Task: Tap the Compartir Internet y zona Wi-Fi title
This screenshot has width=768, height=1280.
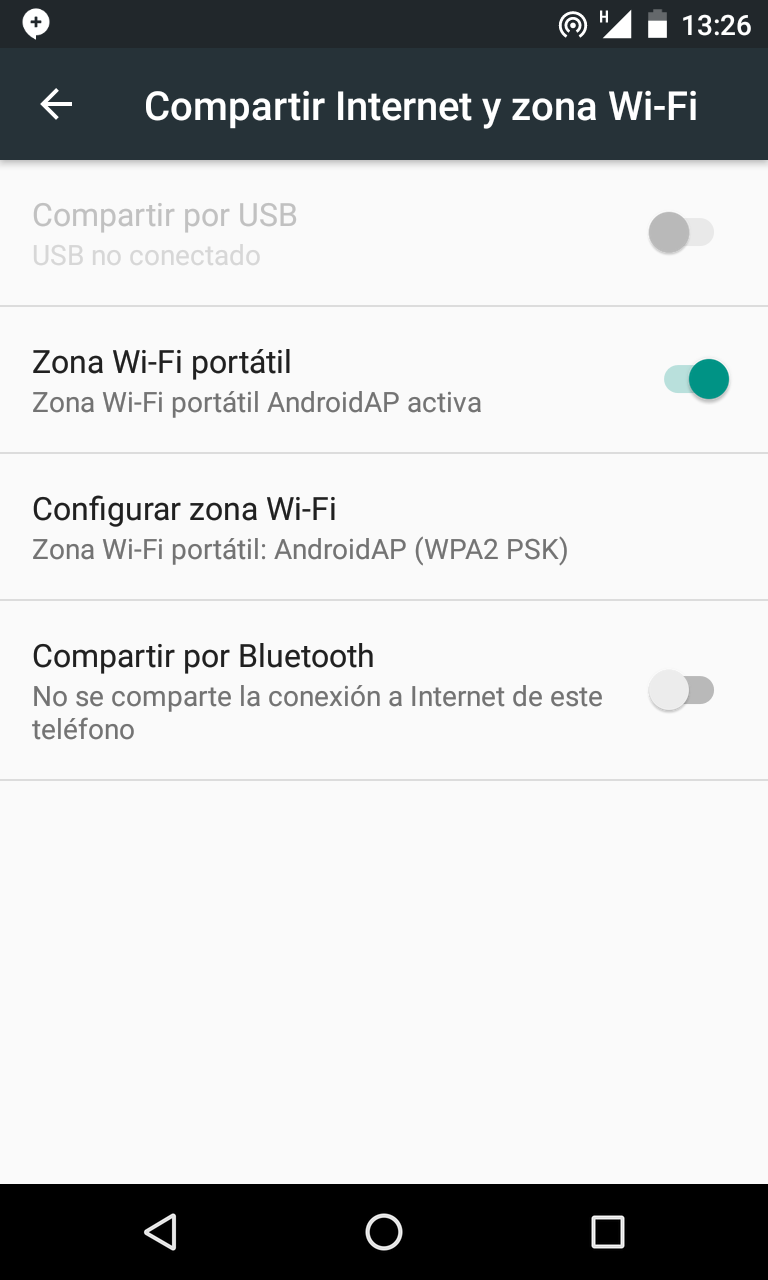Action: click(421, 104)
